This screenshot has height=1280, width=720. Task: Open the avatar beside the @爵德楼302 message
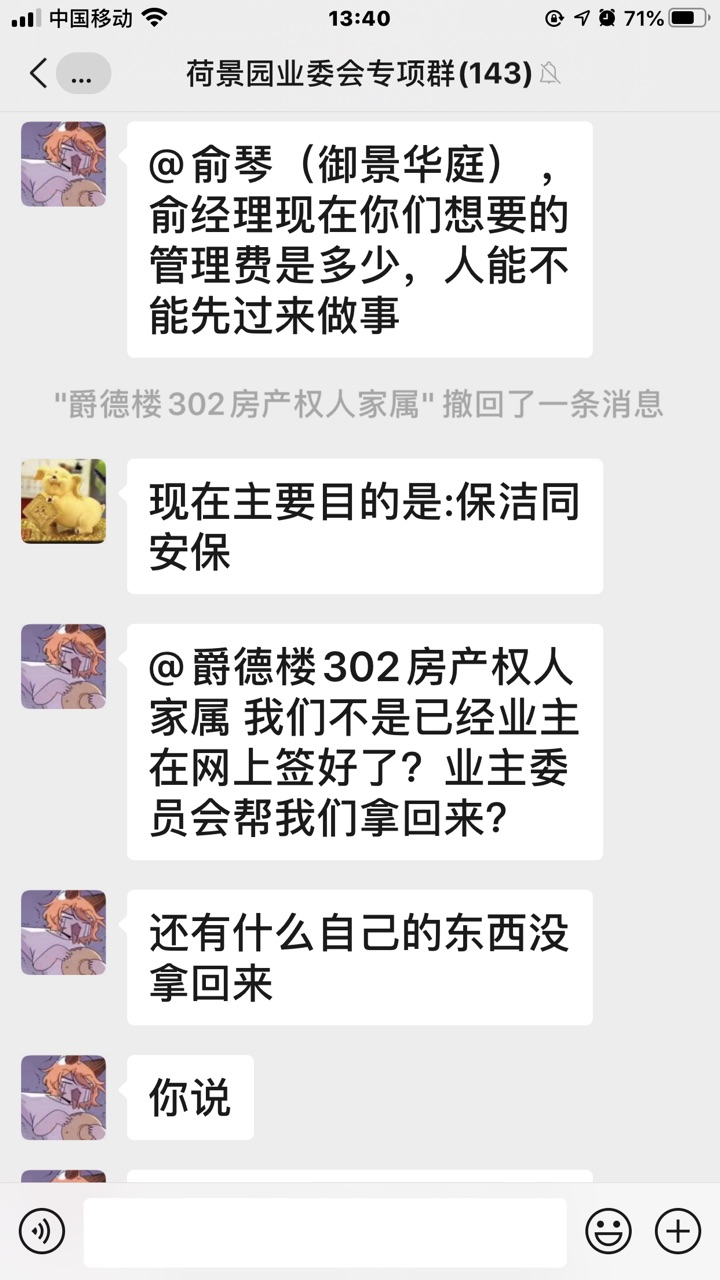pyautogui.click(x=63, y=666)
